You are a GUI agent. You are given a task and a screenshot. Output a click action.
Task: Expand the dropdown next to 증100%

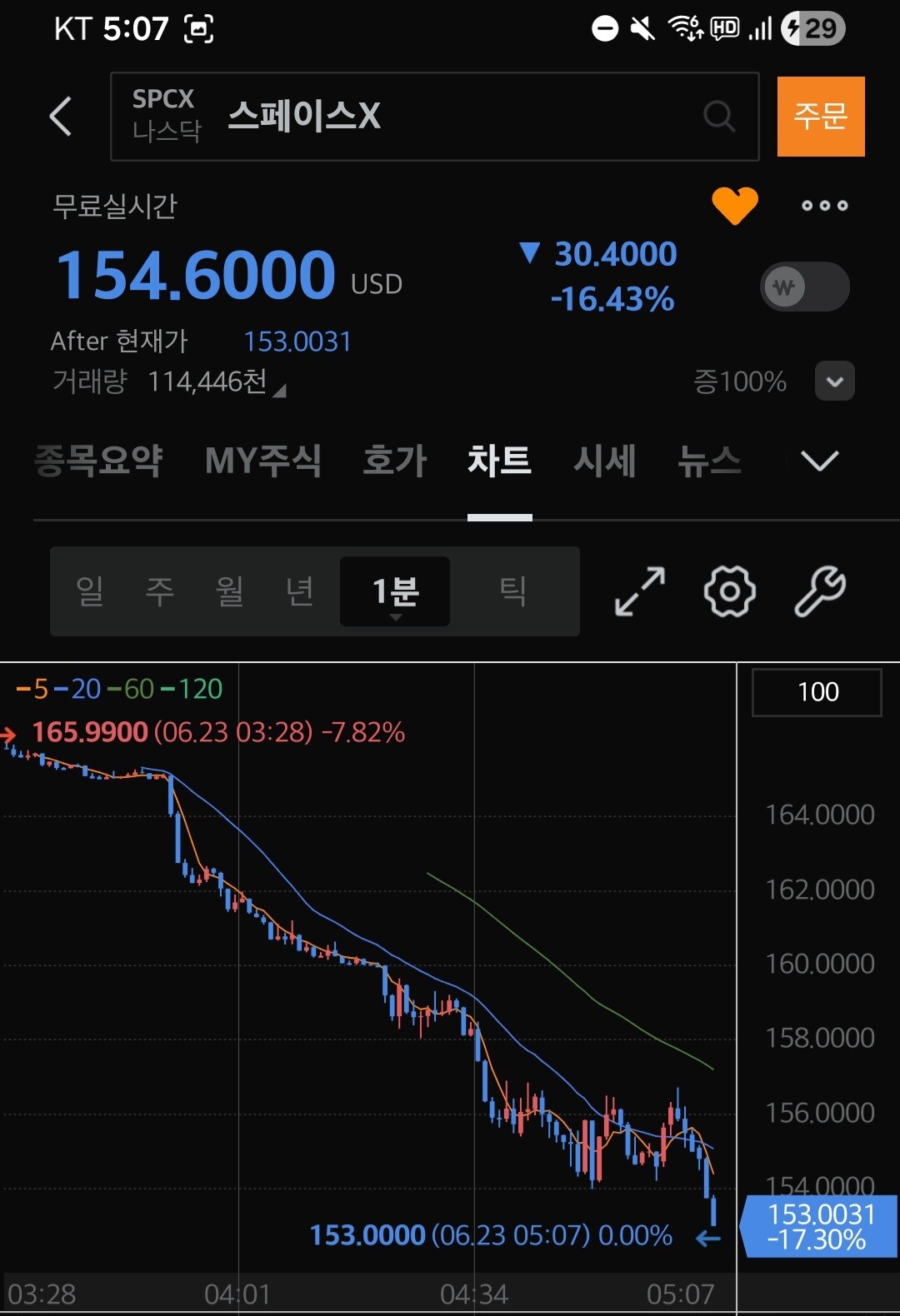[834, 381]
